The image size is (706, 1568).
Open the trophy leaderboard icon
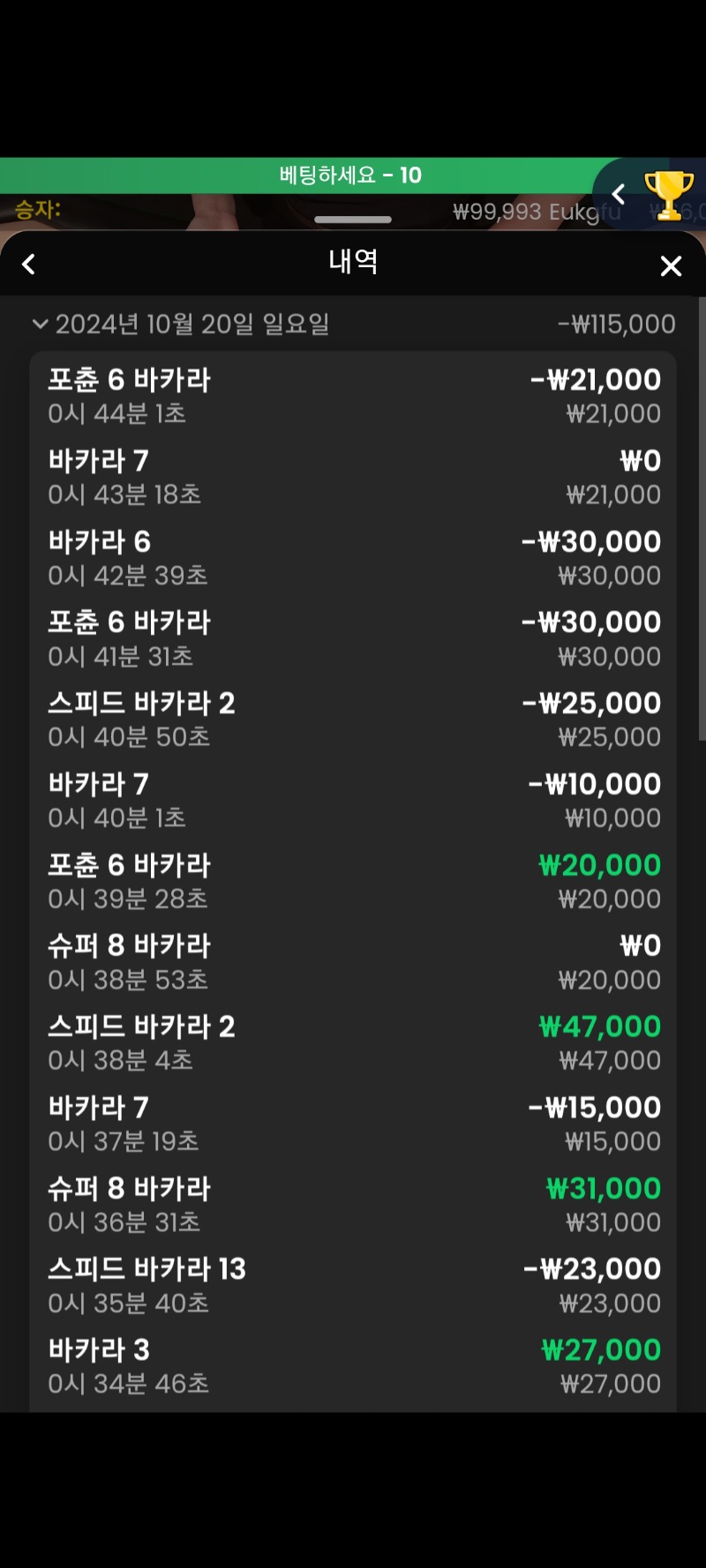point(669,194)
